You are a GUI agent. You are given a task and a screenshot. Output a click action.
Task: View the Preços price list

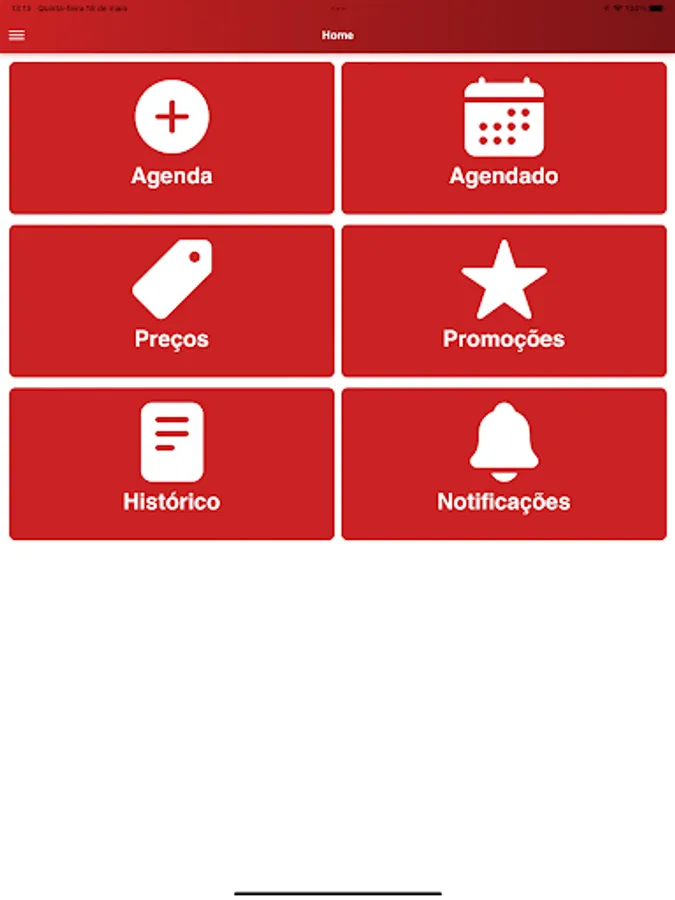click(x=172, y=301)
